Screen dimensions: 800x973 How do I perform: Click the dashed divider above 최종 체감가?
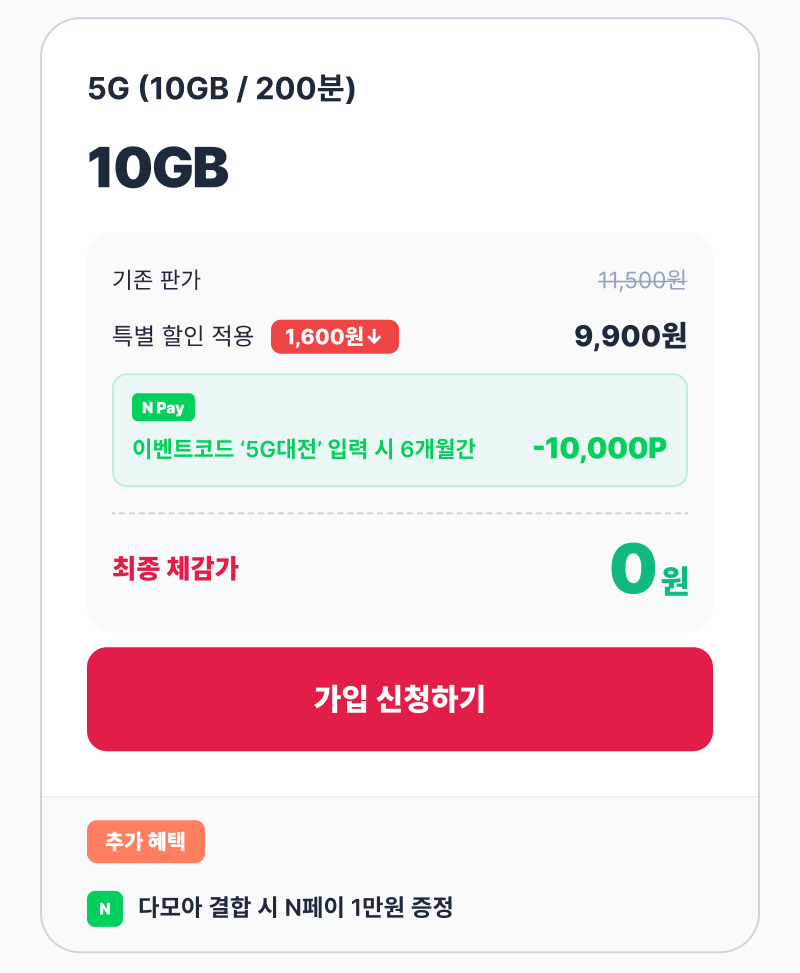click(400, 515)
